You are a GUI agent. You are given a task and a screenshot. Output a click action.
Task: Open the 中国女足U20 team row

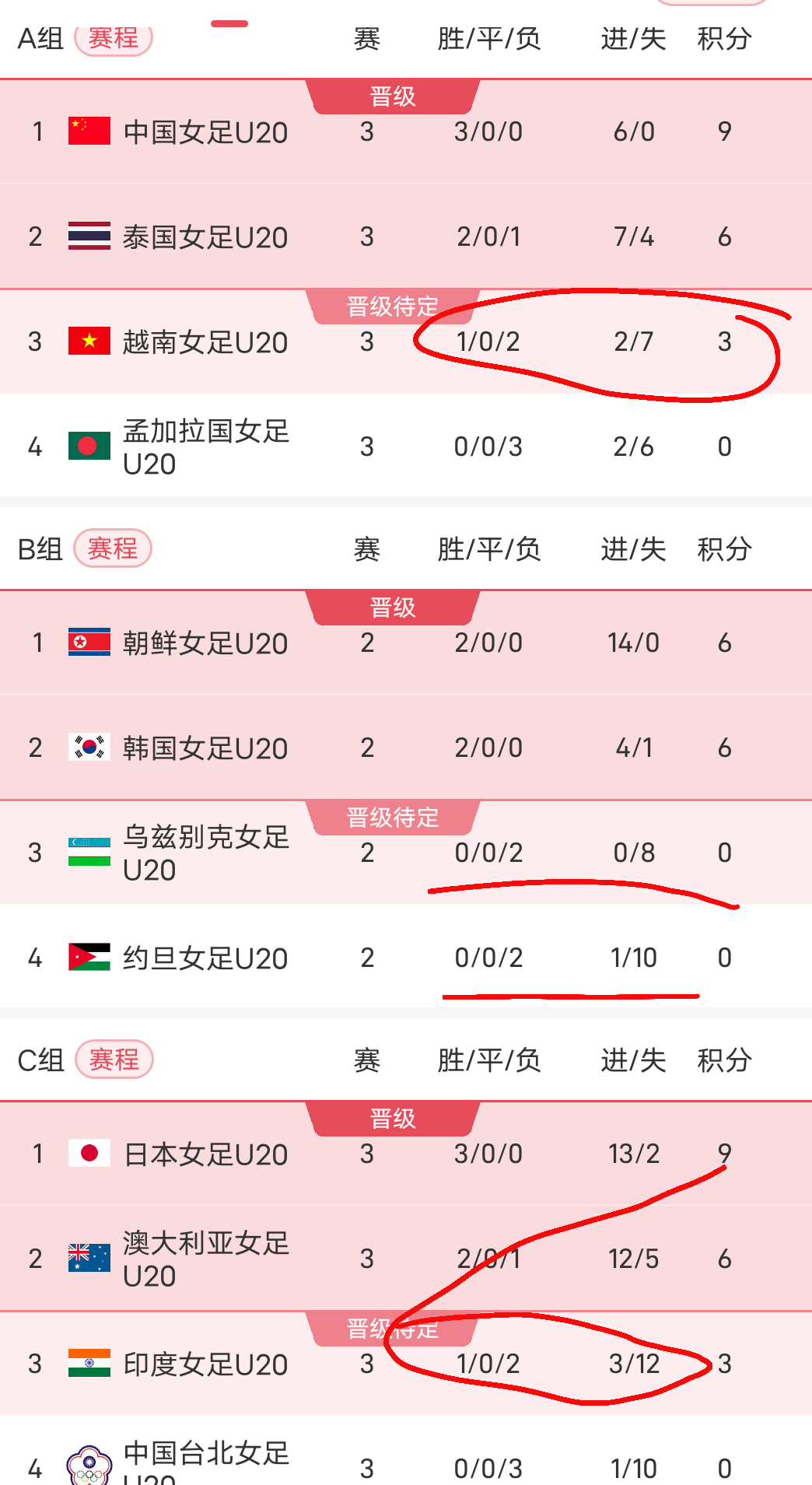click(205, 132)
